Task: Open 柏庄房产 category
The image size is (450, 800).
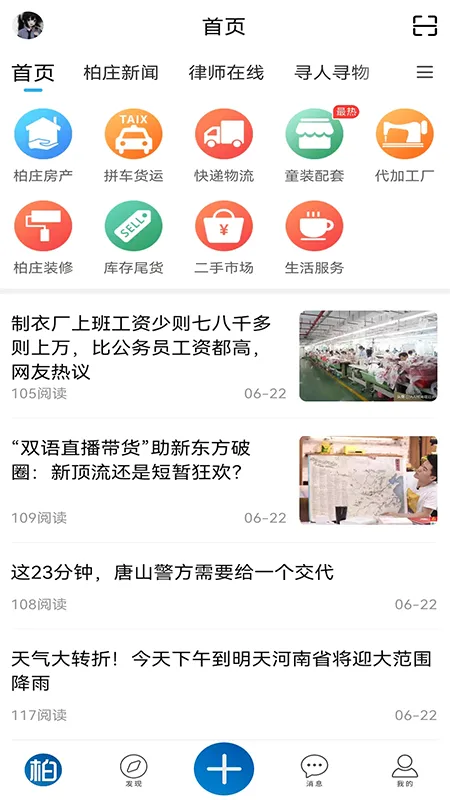Action: click(43, 146)
